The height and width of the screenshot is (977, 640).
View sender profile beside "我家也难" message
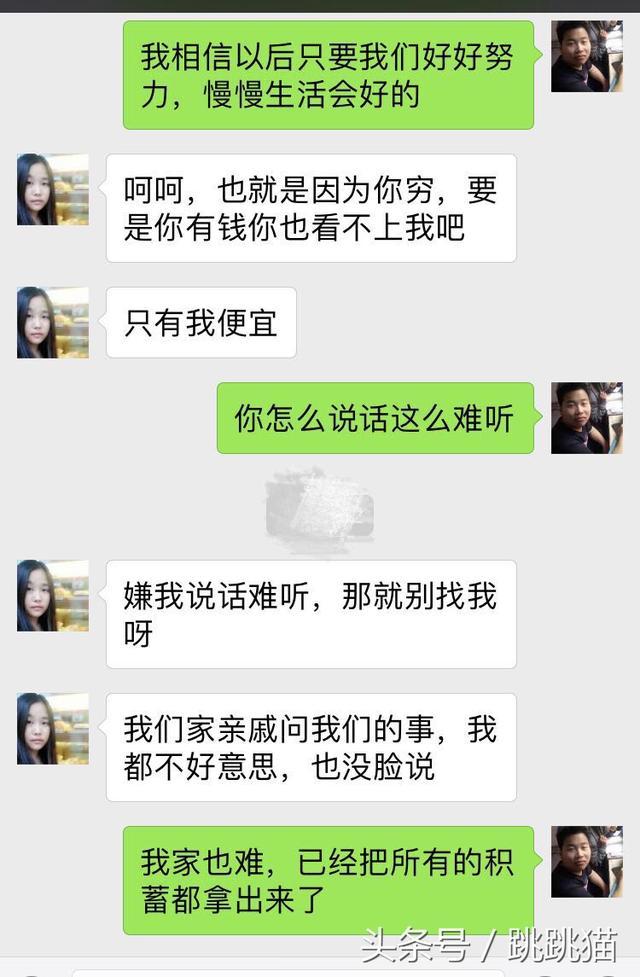pos(586,861)
